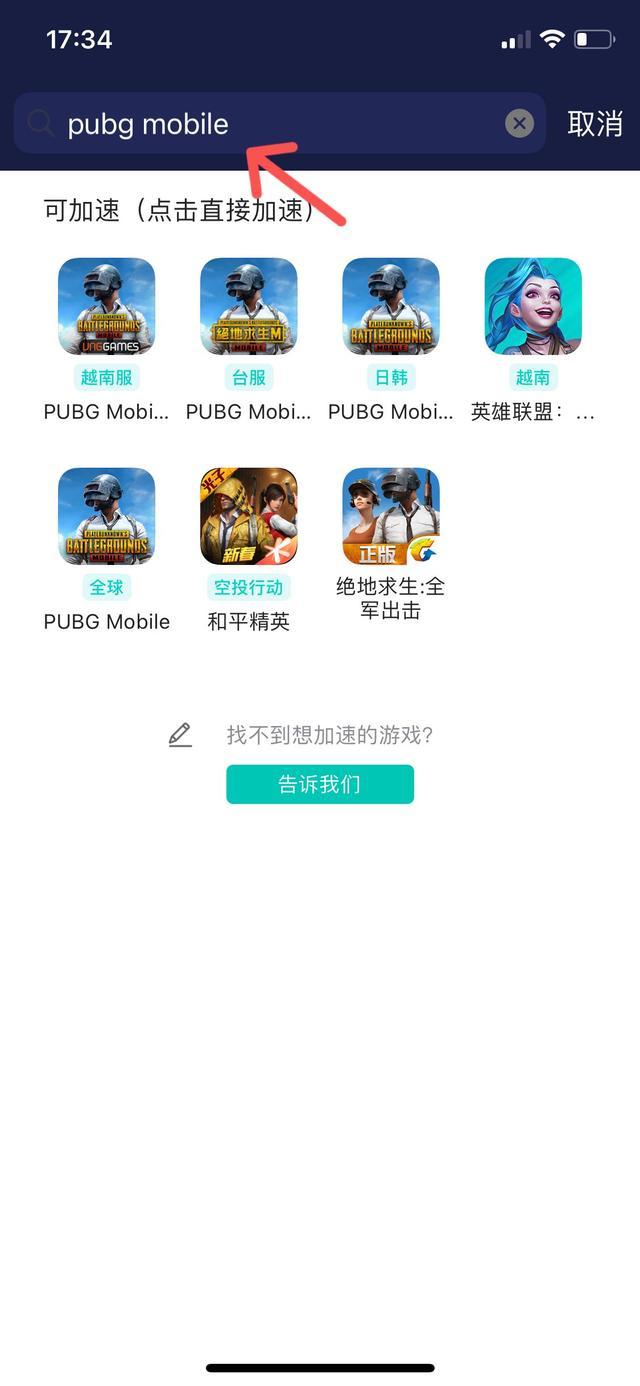Screen dimensions: 640x1386
Task: Select 和平精英 game
Action: [x=248, y=517]
